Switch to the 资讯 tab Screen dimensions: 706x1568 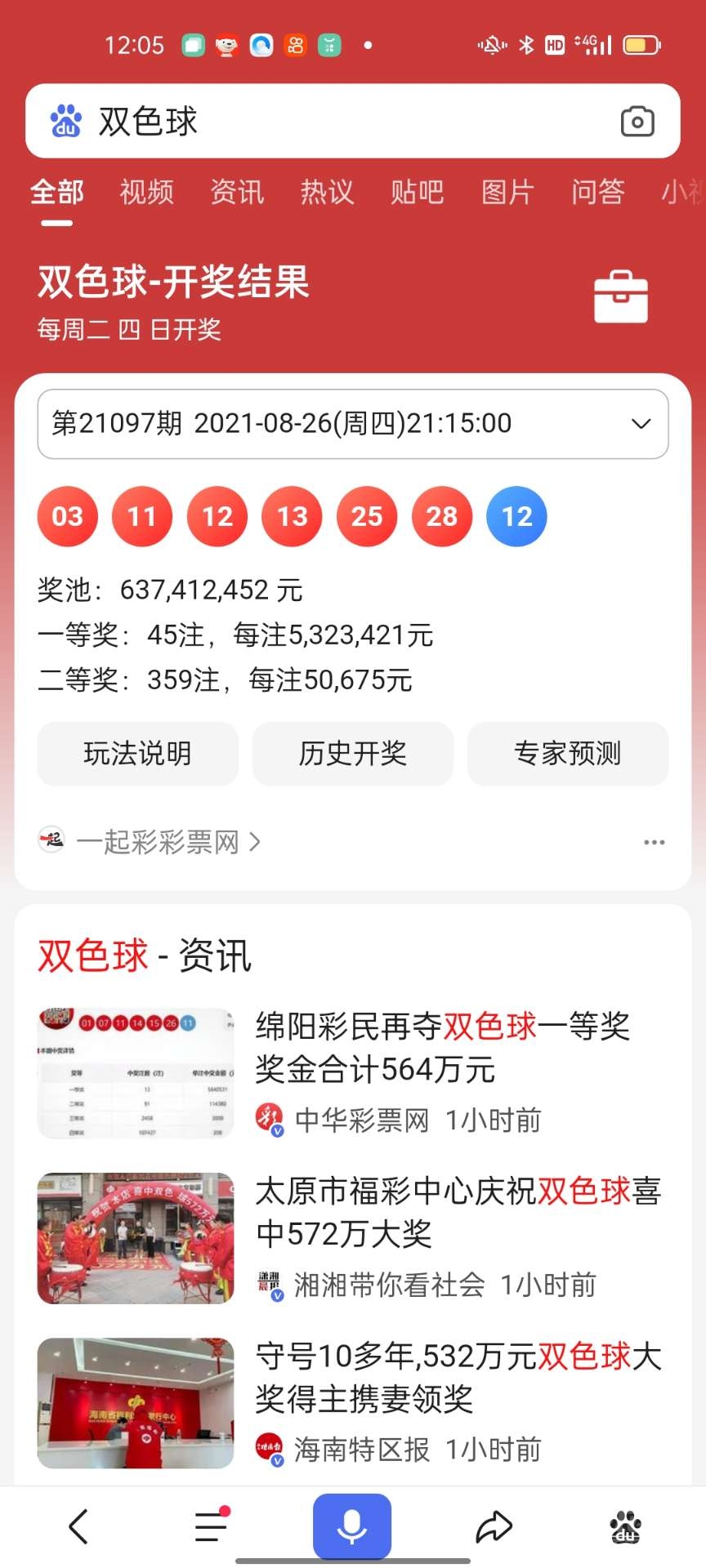tap(237, 193)
